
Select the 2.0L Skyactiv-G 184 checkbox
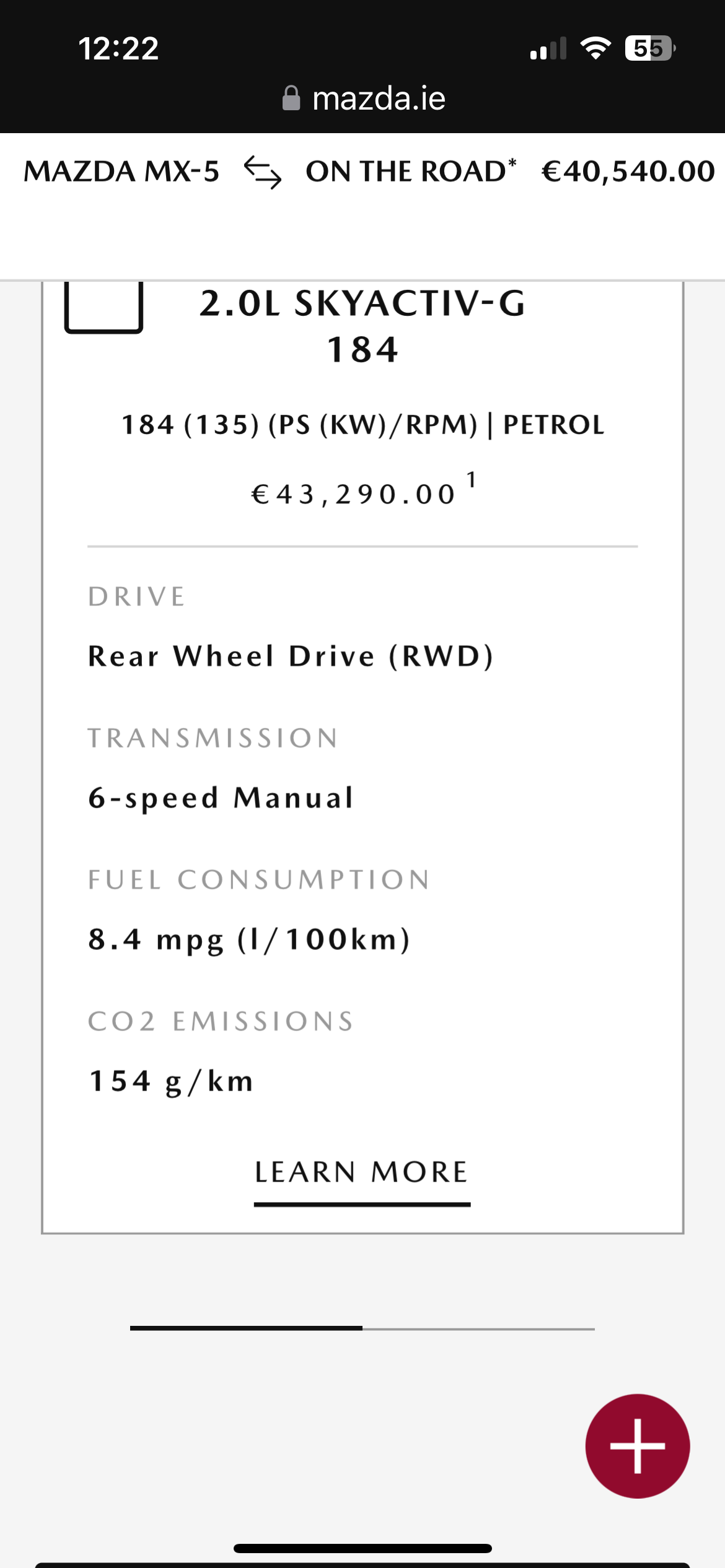tap(103, 307)
